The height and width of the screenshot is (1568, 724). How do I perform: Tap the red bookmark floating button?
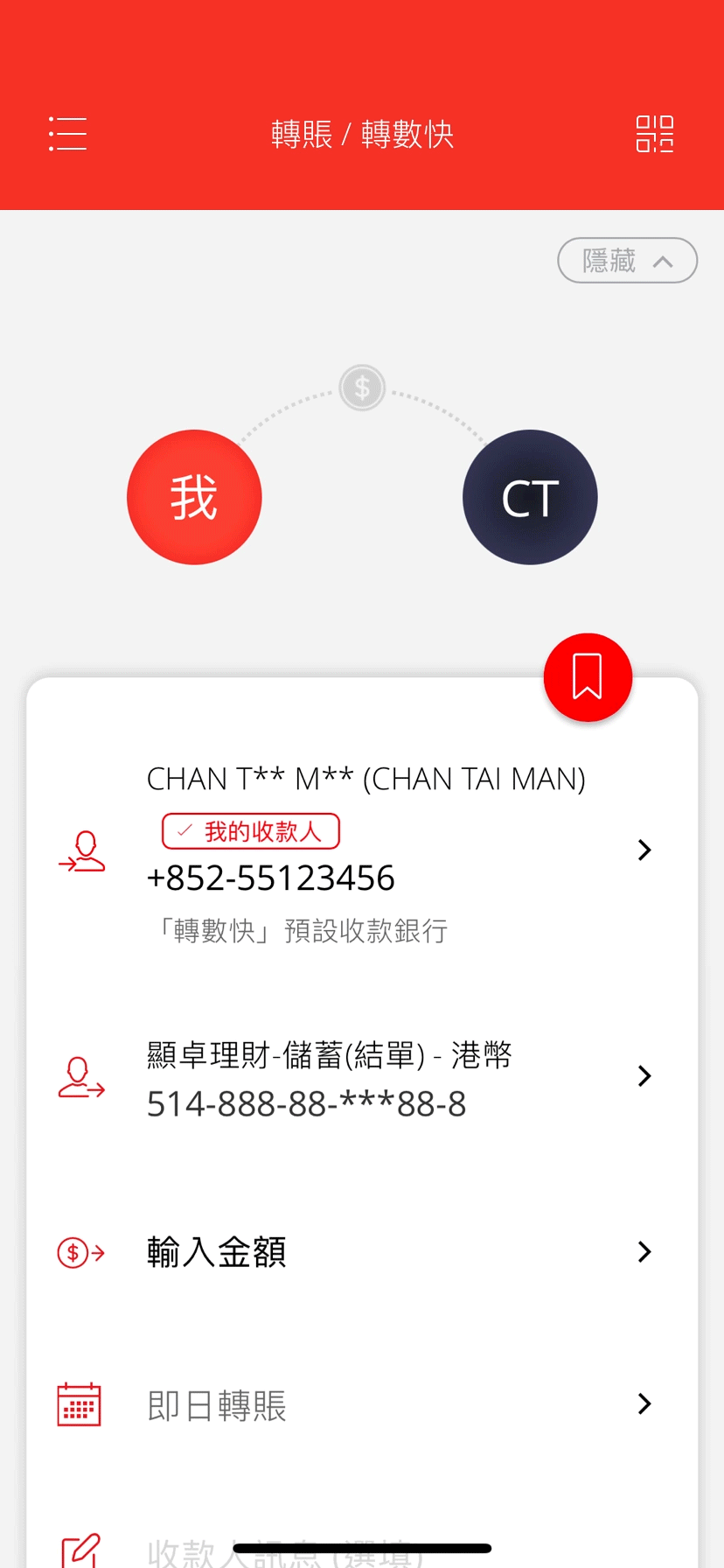click(x=588, y=677)
